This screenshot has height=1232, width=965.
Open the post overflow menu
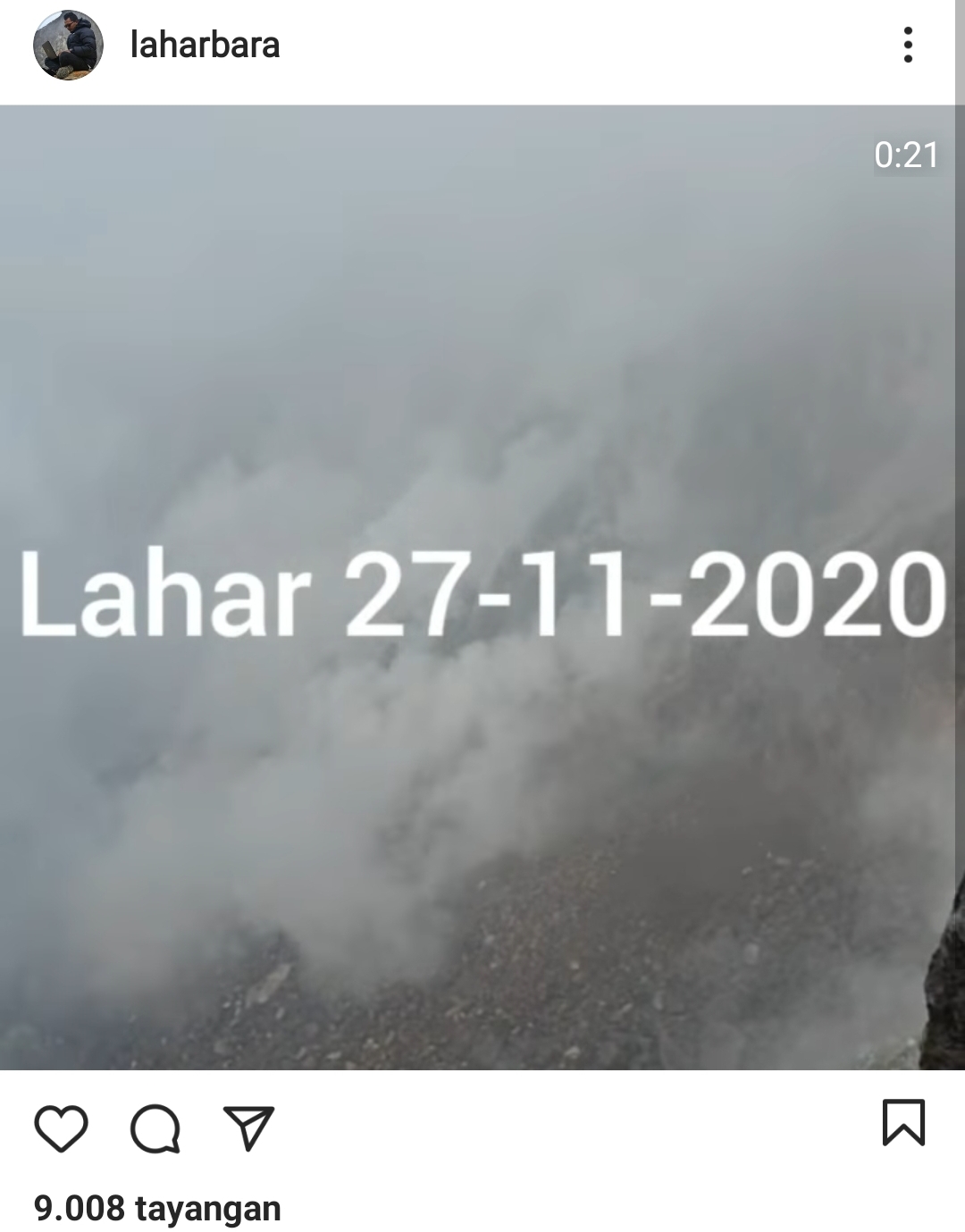(907, 46)
